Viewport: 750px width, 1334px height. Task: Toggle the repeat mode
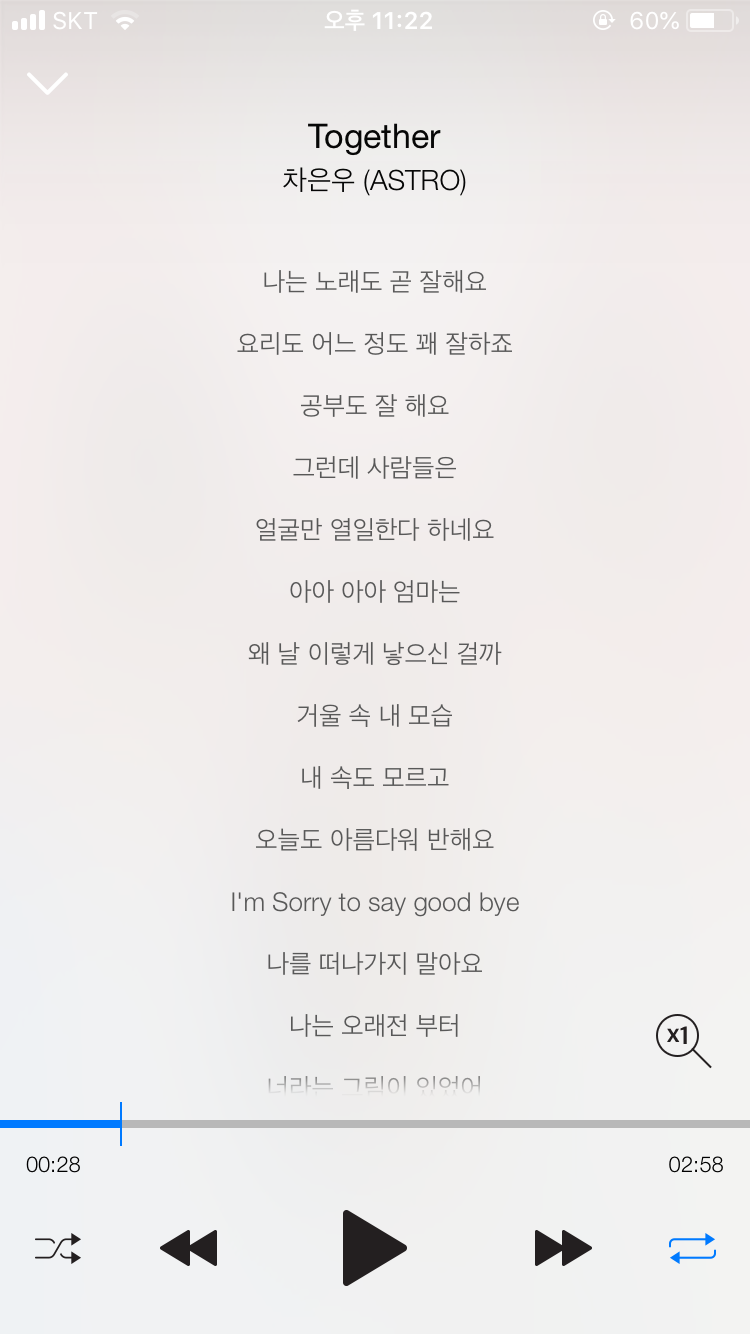pyautogui.click(x=692, y=1247)
